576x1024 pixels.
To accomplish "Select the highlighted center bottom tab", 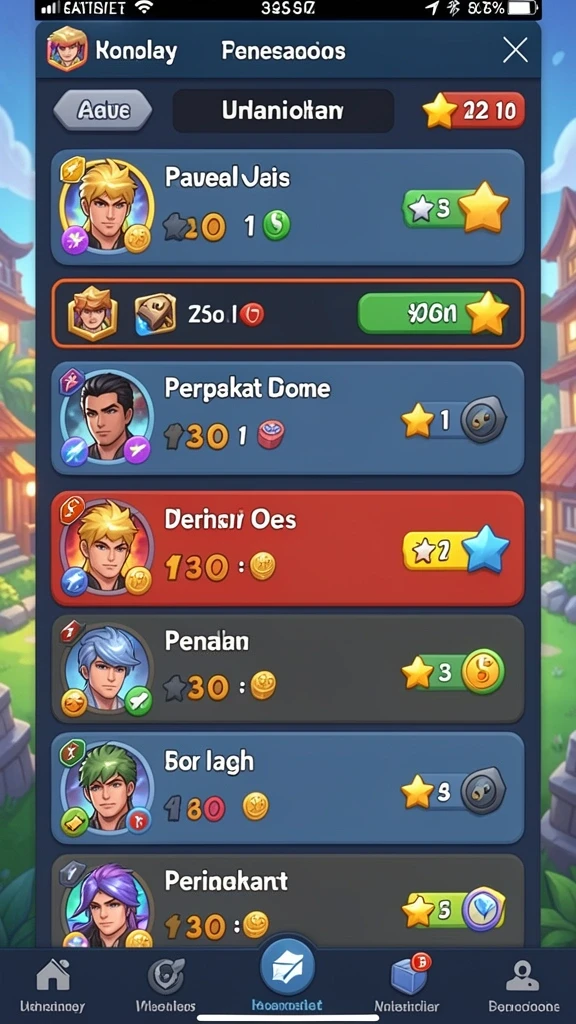I will 287,975.
